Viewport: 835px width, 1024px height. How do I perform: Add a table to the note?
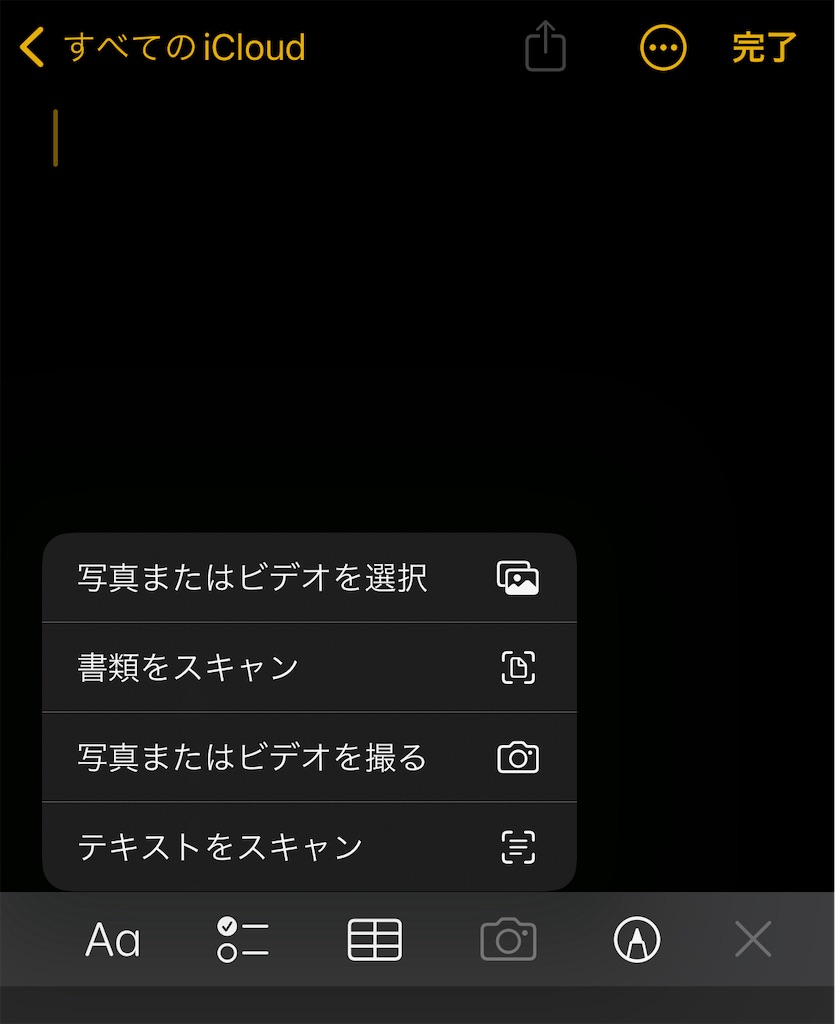coord(374,940)
